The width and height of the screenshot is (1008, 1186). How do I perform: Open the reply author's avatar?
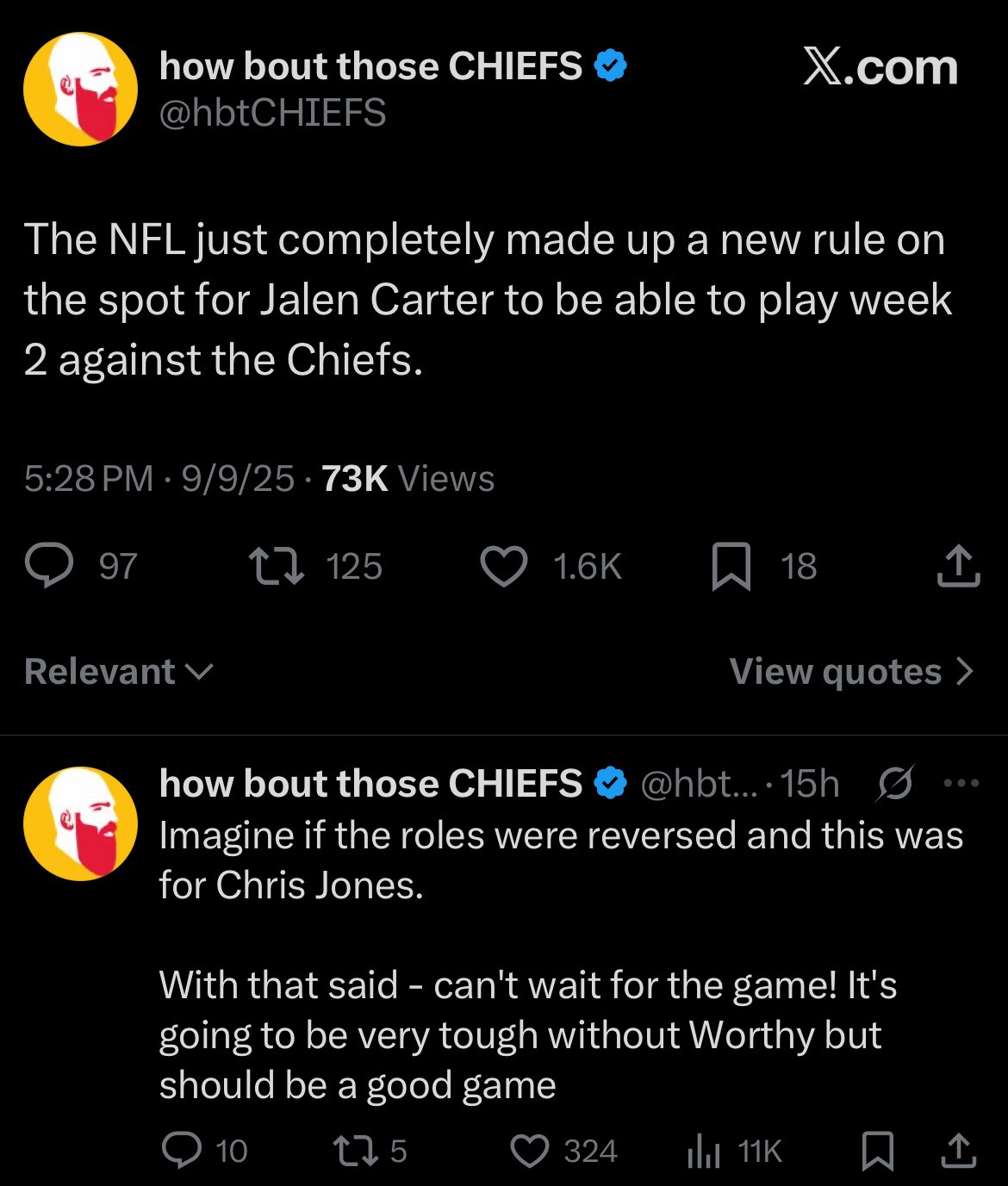click(80, 823)
